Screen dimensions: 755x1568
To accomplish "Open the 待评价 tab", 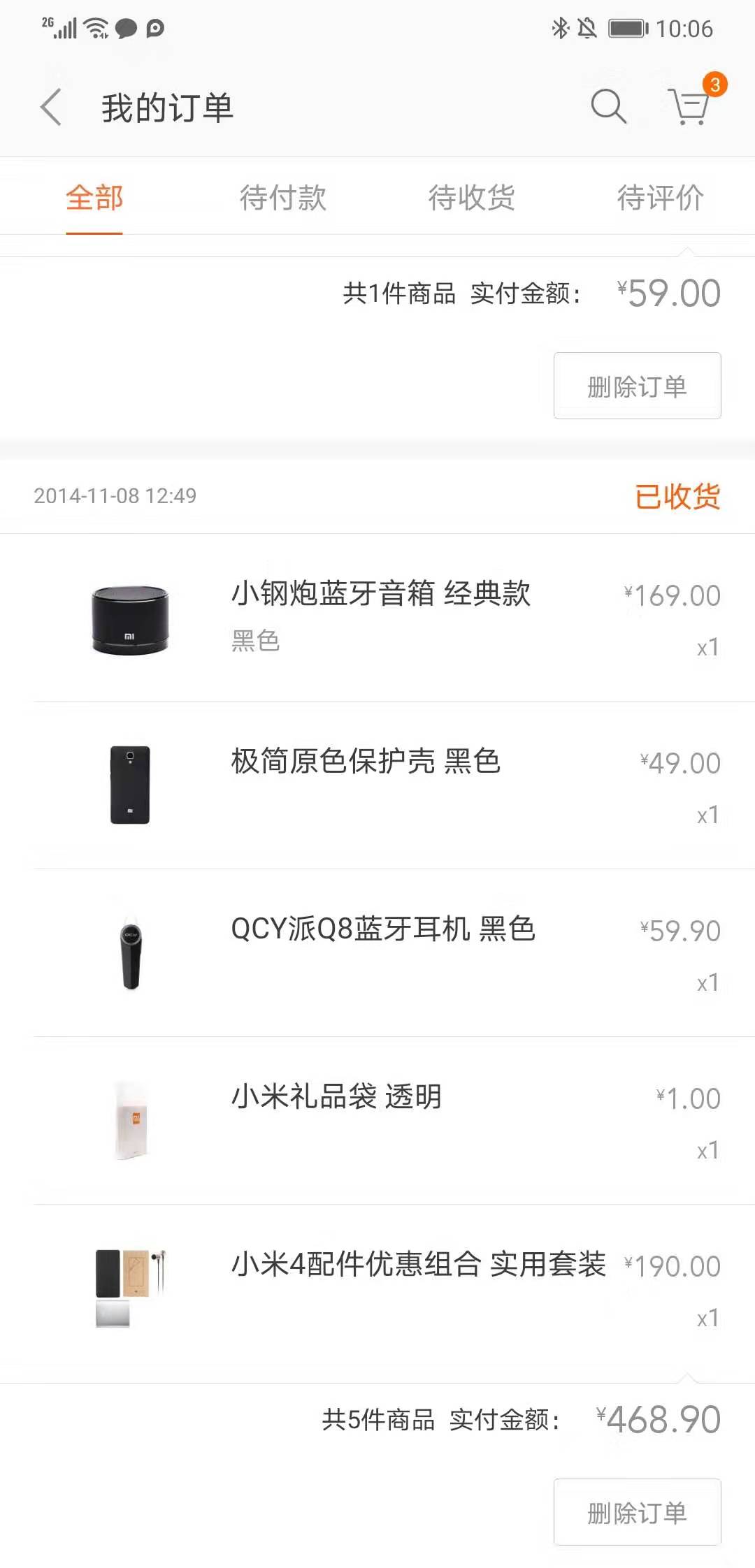I will point(660,199).
